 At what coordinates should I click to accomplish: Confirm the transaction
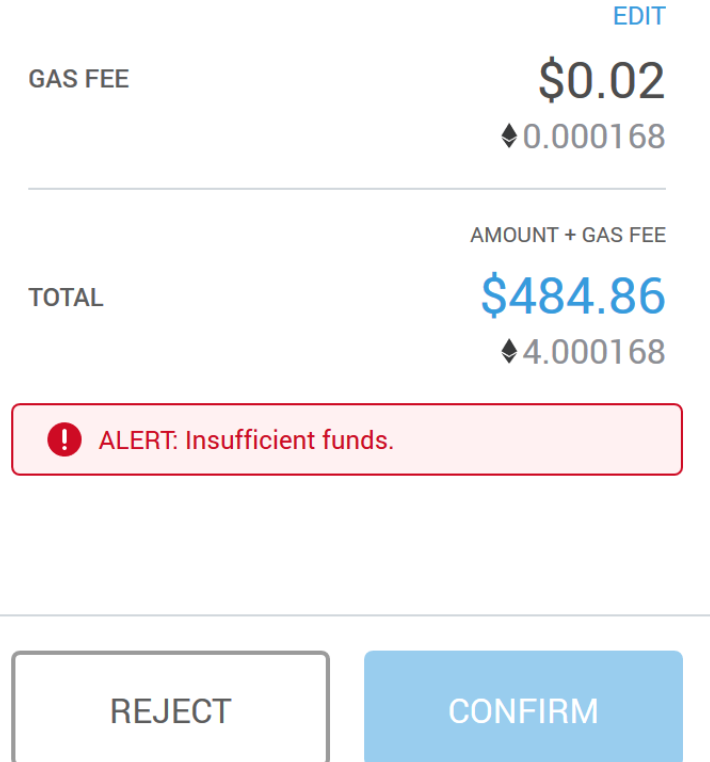[x=523, y=709]
